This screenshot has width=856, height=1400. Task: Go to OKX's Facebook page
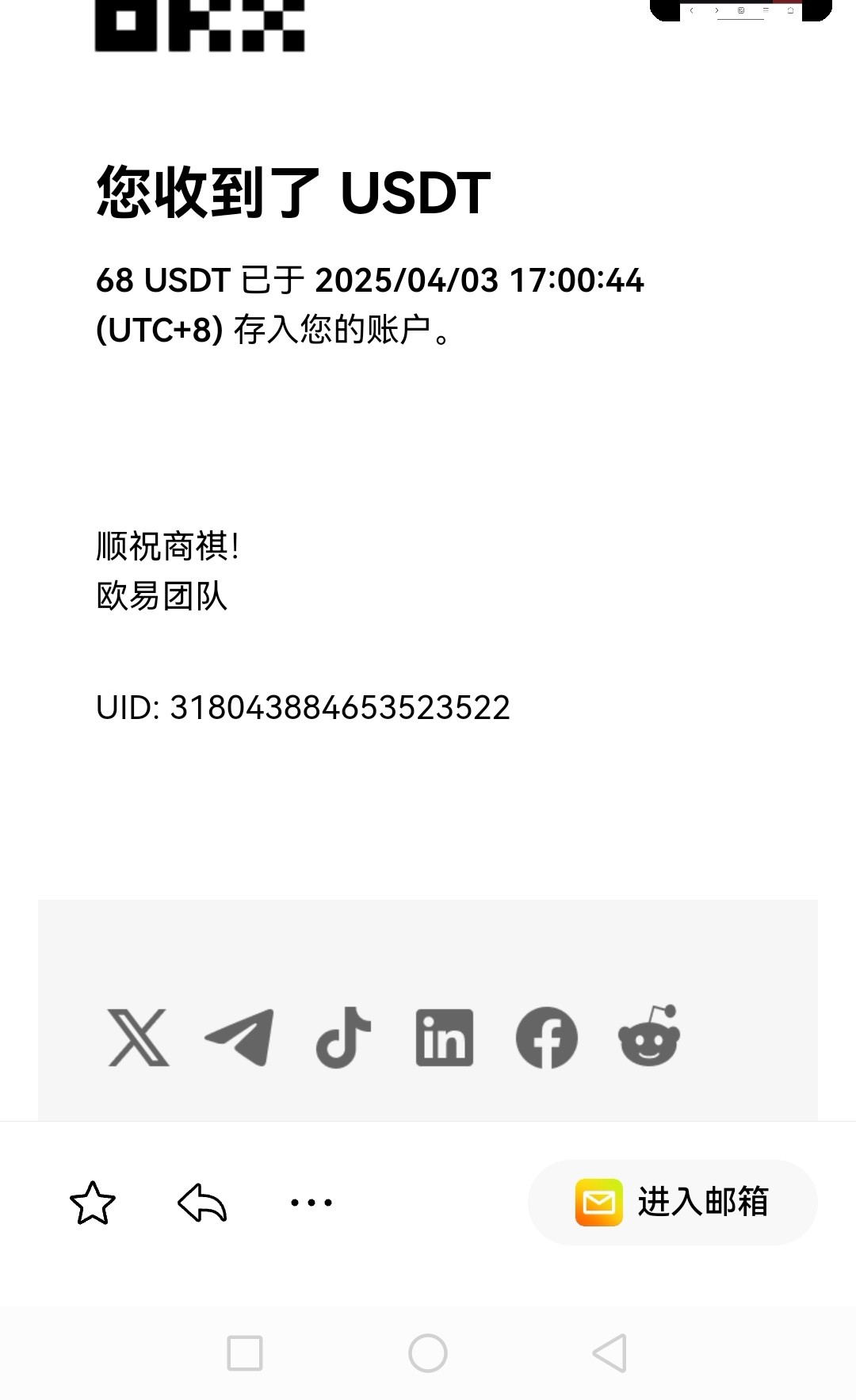(x=547, y=1037)
